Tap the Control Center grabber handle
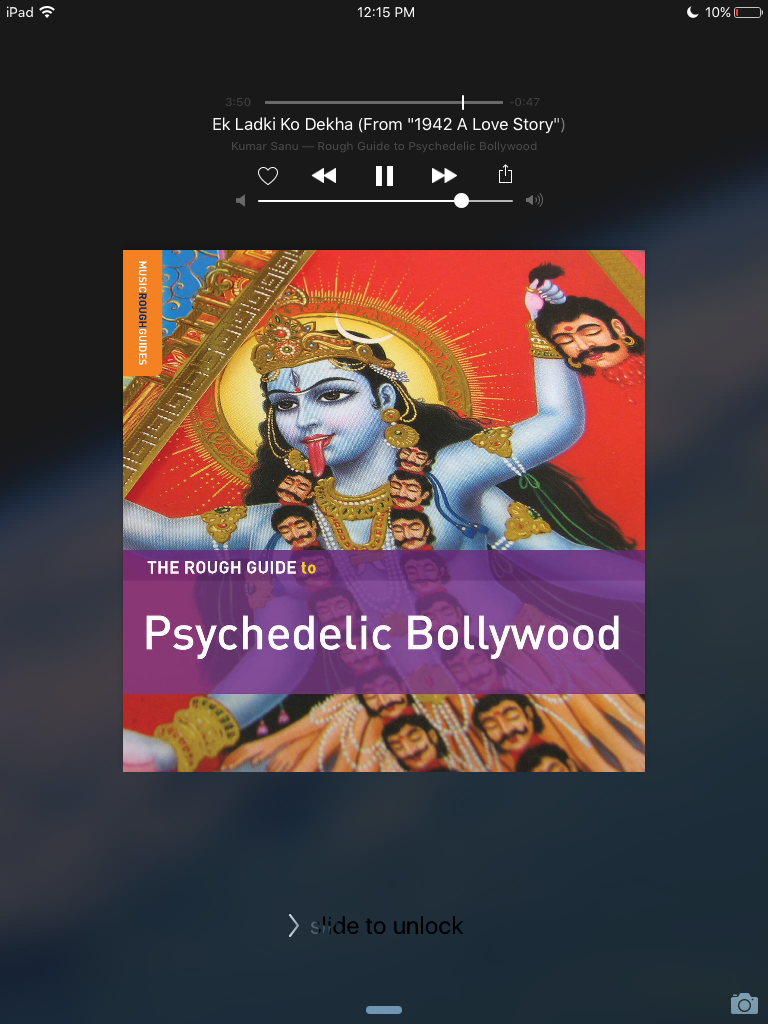 384,1010
